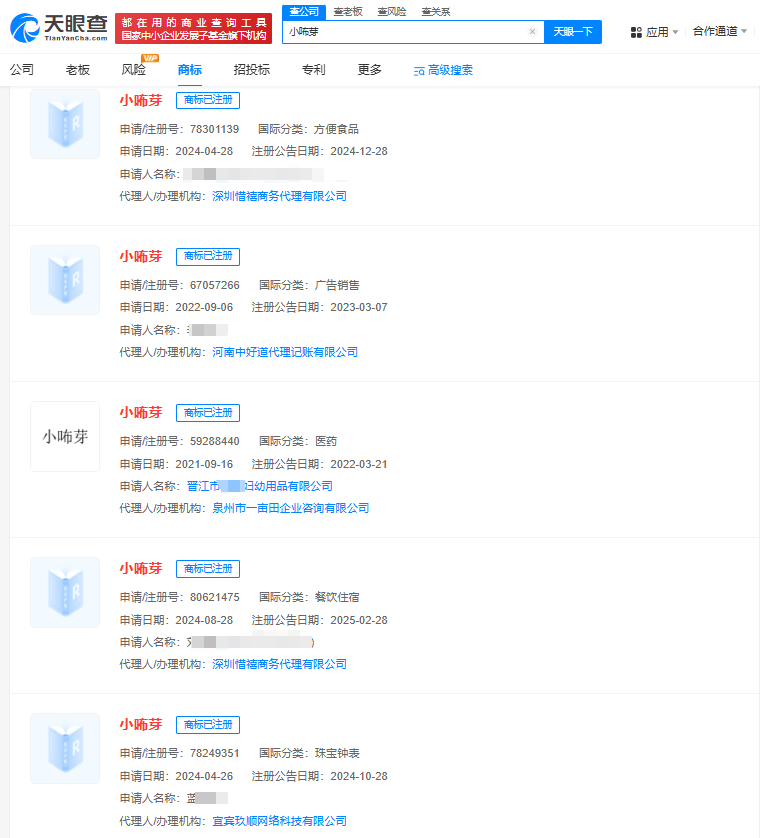Switch to the 专利 tab

(x=313, y=70)
